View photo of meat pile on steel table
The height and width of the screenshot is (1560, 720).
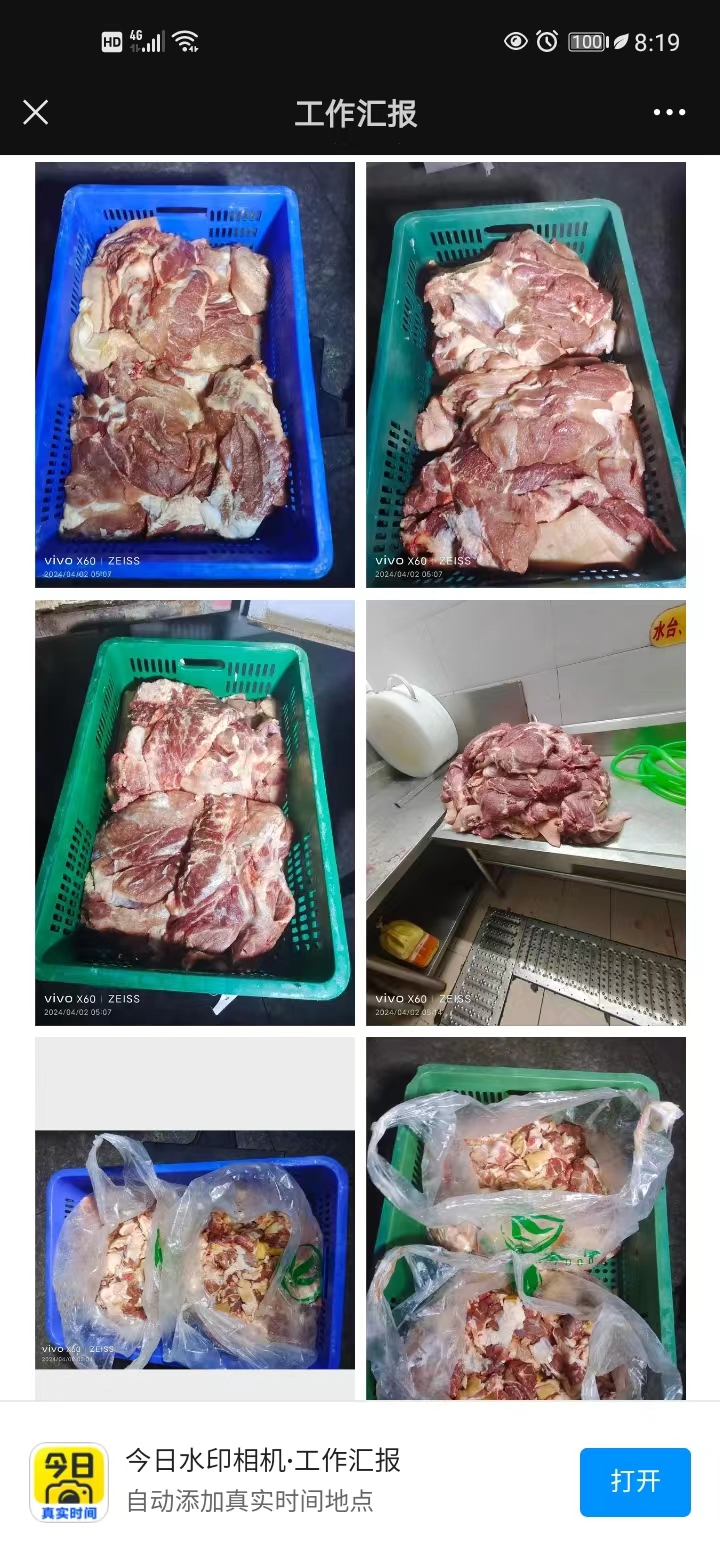[x=526, y=812]
